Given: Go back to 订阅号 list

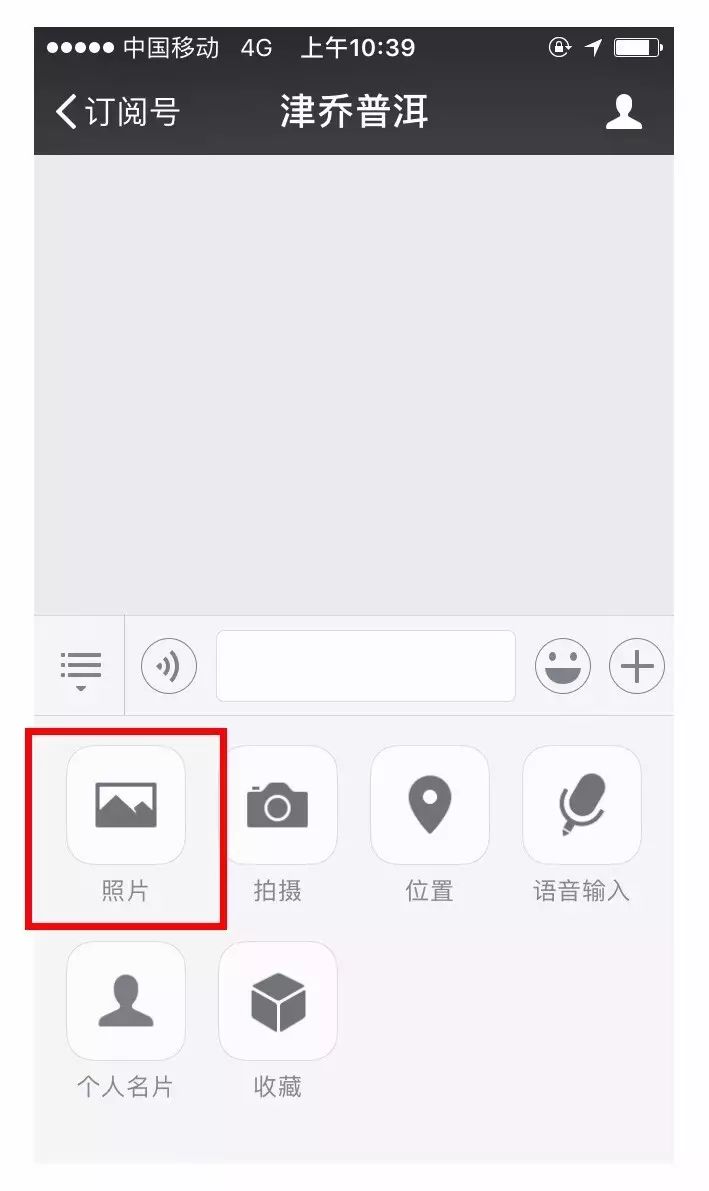Looking at the screenshot, I should coord(118,112).
